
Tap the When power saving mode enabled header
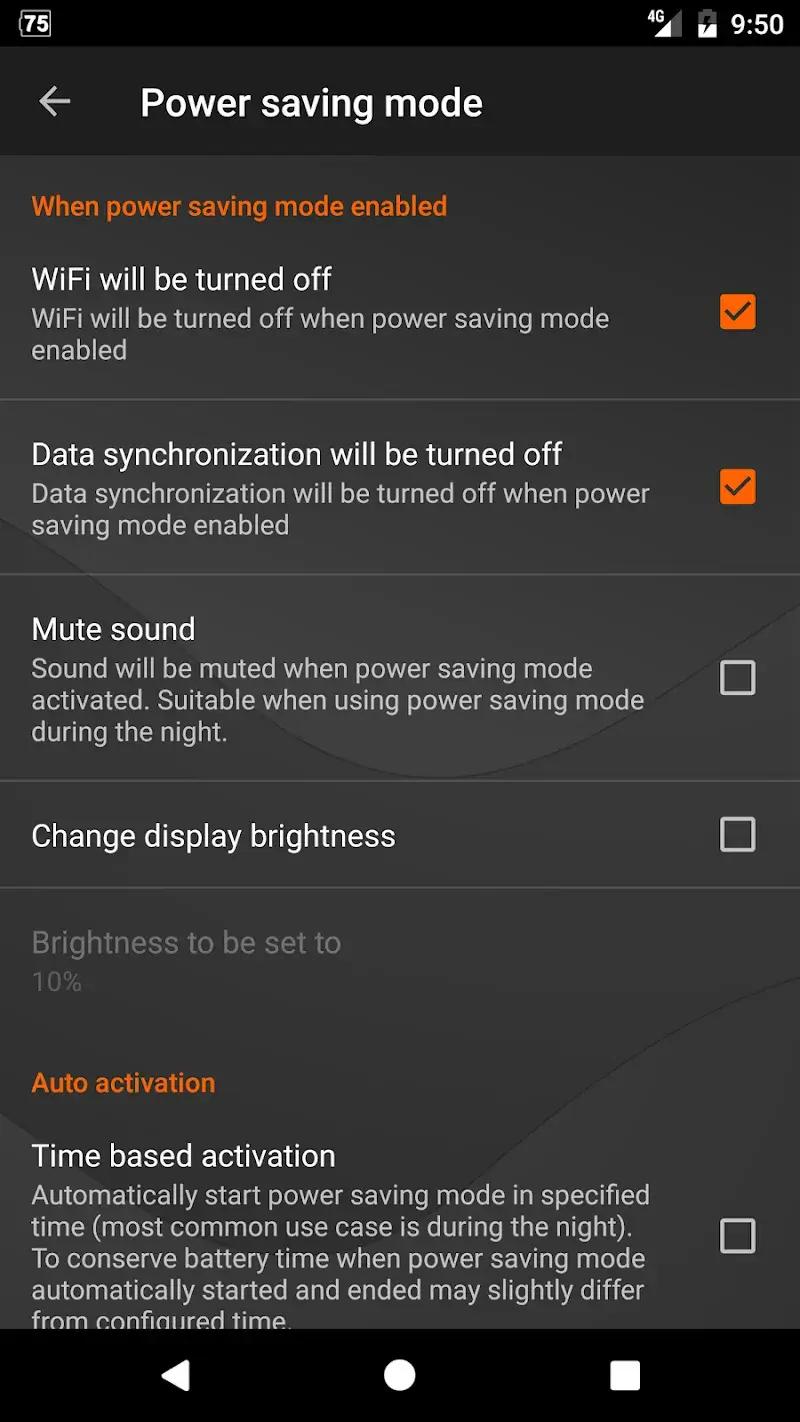click(x=240, y=206)
